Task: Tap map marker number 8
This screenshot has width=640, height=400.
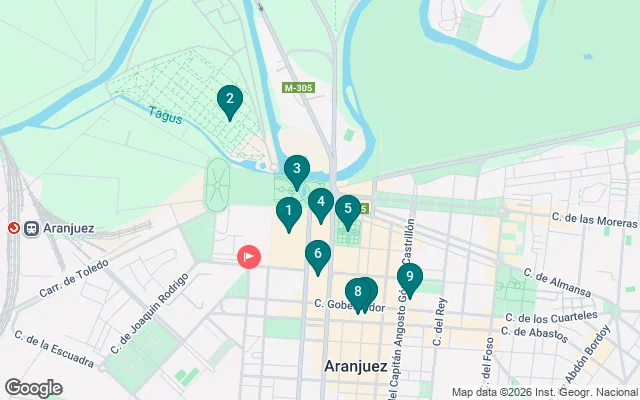Action: [356, 292]
